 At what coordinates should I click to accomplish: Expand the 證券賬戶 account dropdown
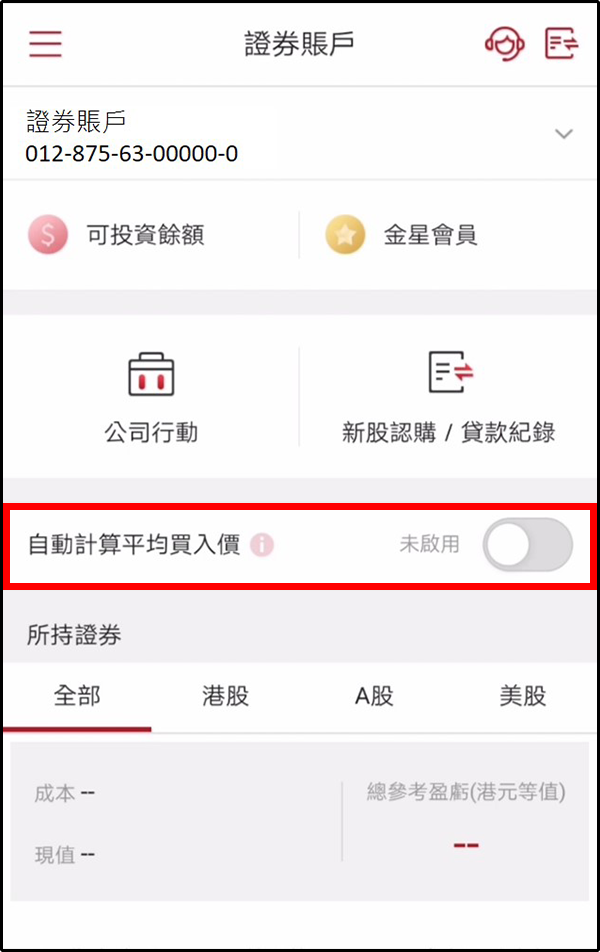[x=564, y=134]
